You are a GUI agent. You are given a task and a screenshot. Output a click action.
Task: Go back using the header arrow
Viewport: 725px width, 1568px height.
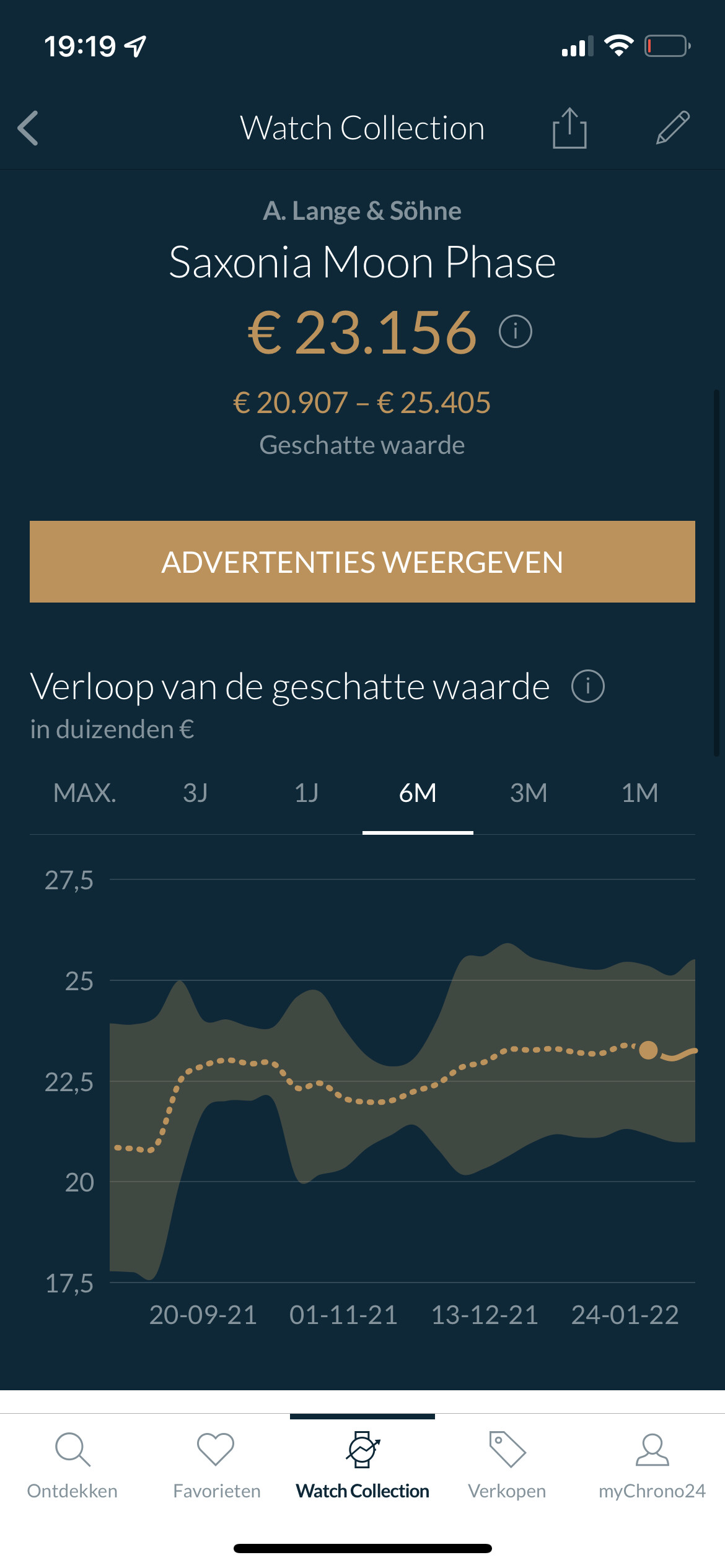click(x=29, y=128)
